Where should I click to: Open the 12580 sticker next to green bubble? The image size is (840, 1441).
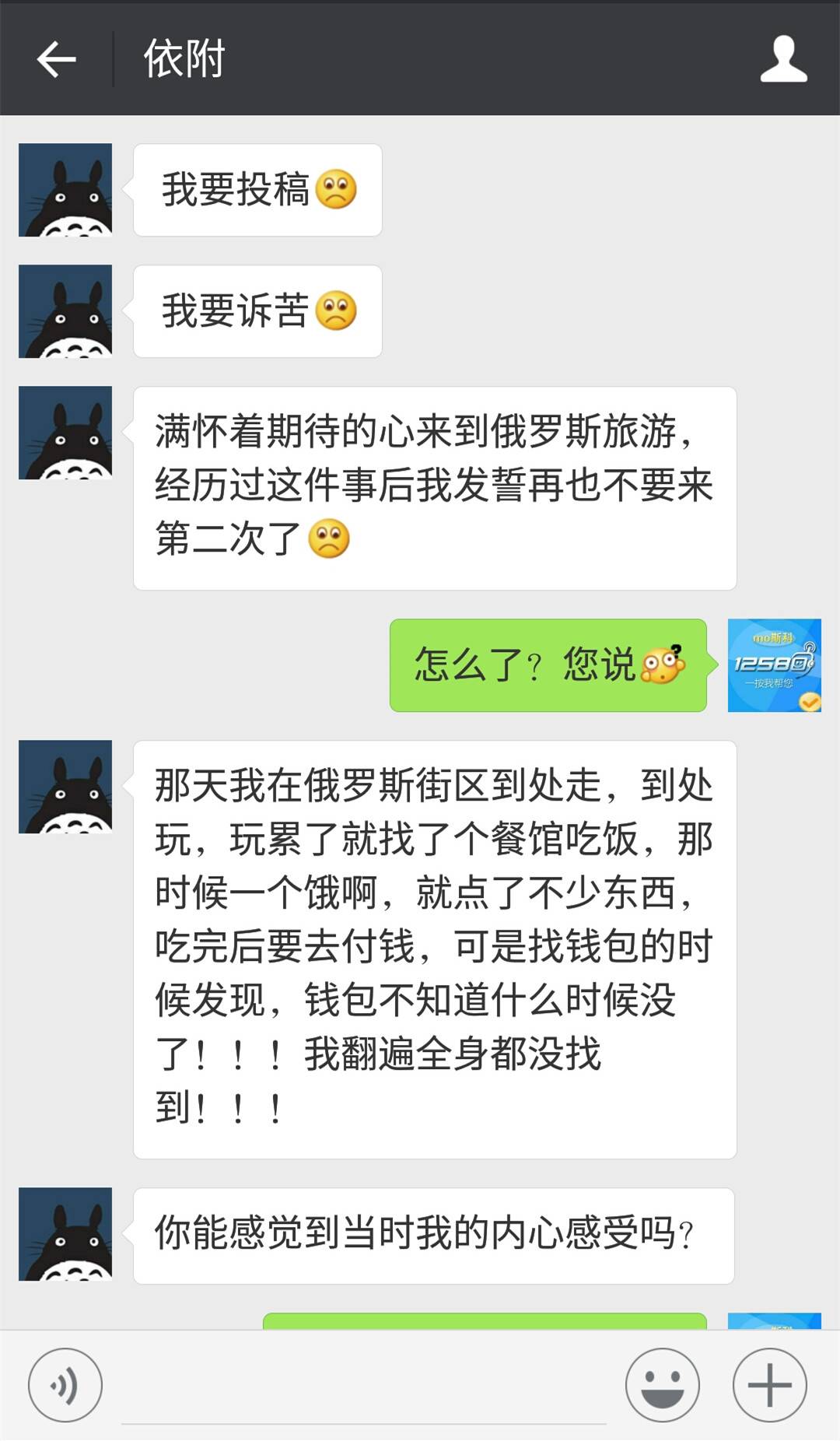tap(773, 665)
